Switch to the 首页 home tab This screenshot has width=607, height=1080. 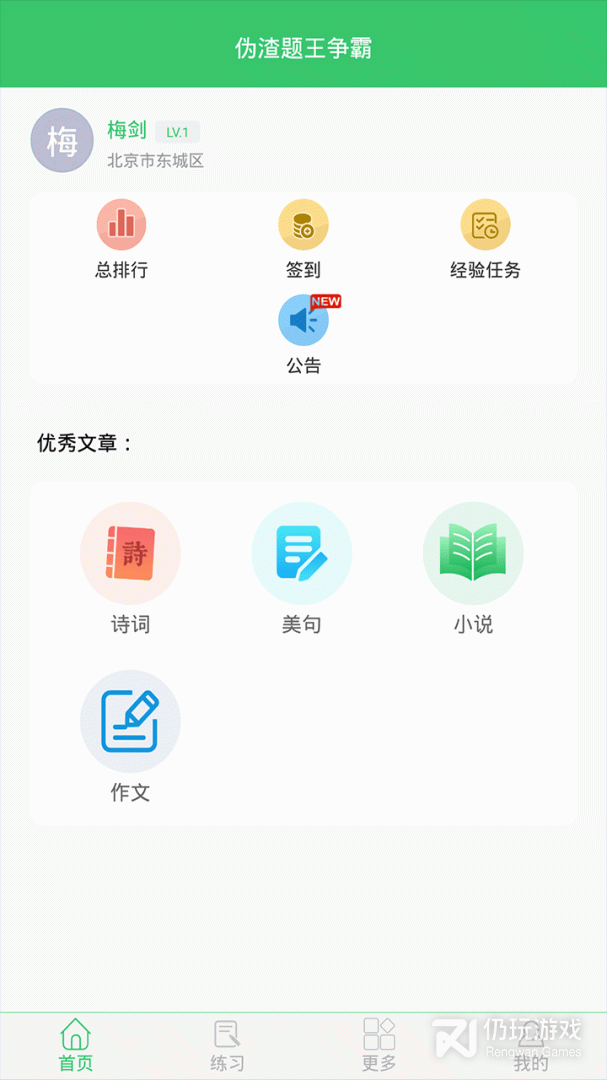point(76,1046)
